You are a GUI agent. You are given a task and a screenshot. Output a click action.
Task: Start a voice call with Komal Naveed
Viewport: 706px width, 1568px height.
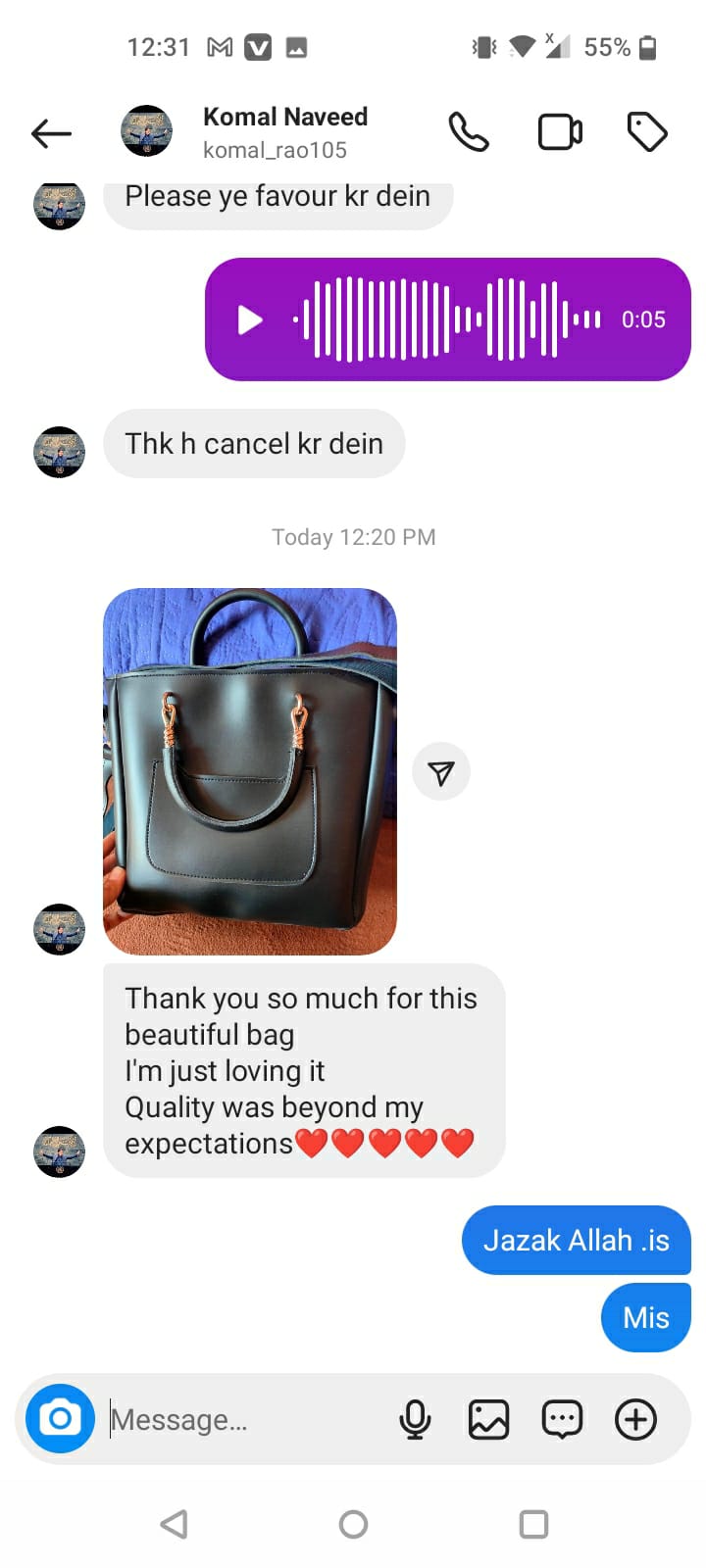[469, 132]
